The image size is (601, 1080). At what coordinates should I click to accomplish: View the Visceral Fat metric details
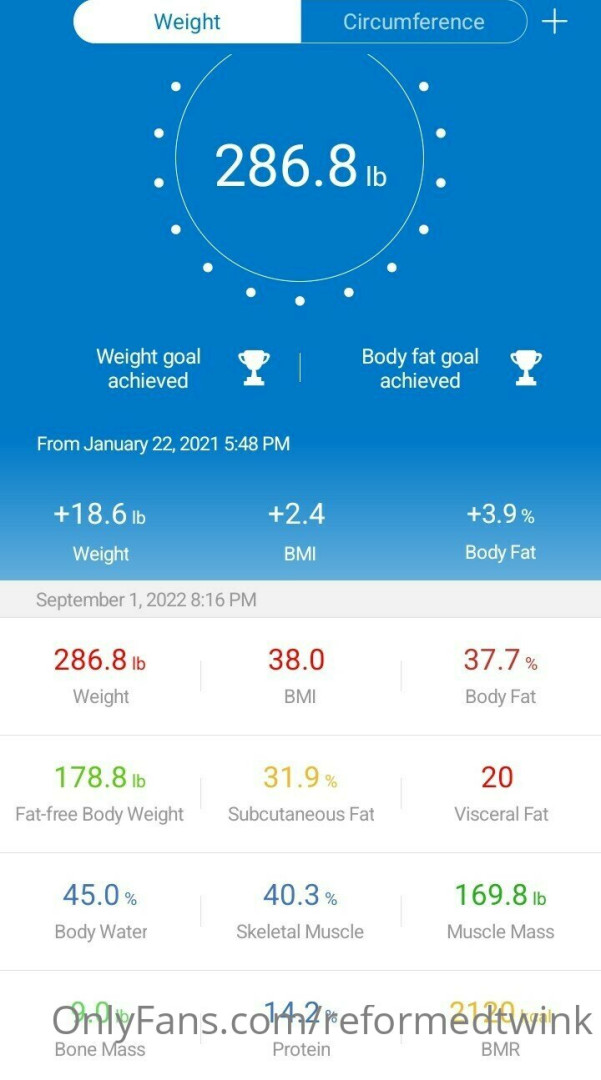pyautogui.click(x=500, y=793)
